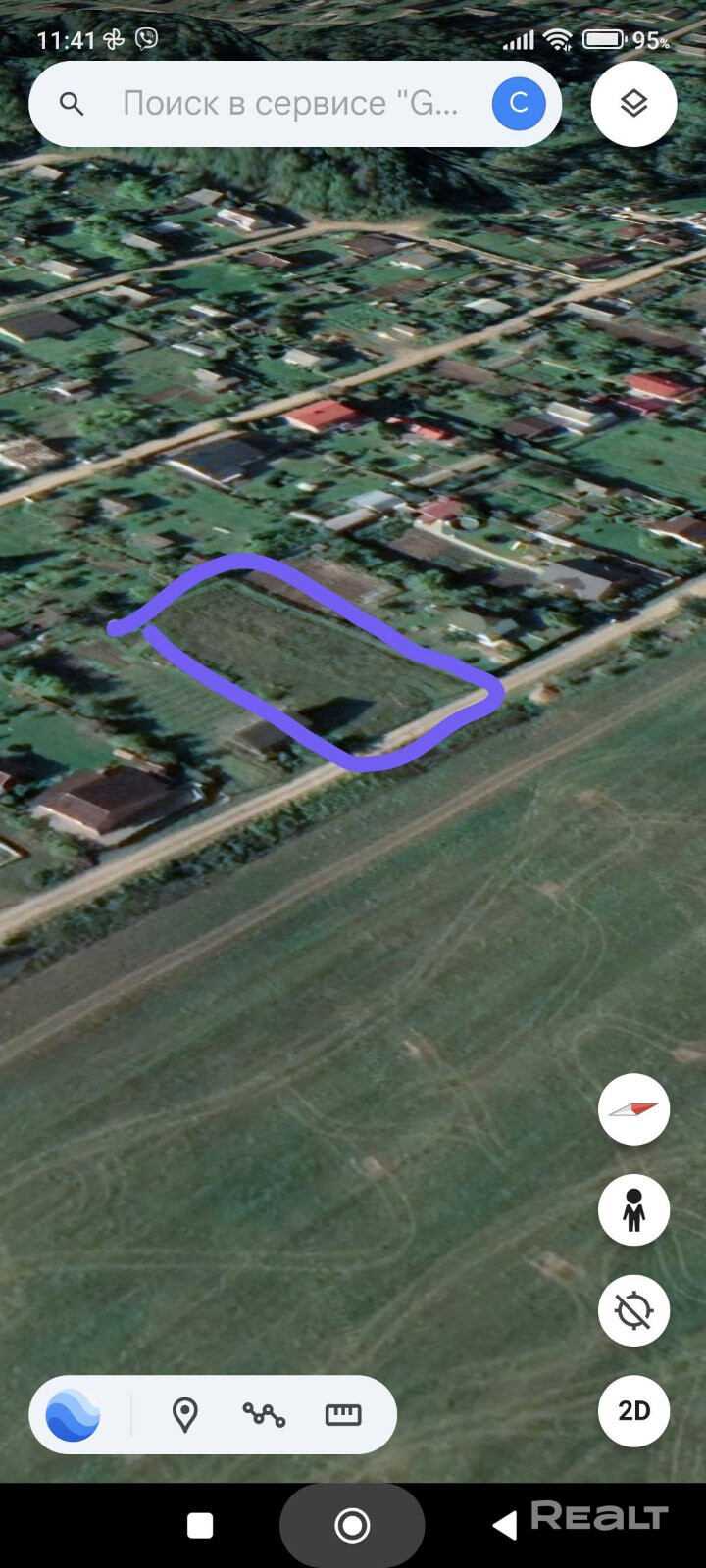The width and height of the screenshot is (706, 1568).
Task: Open the account avatar "C"
Action: coord(518,103)
